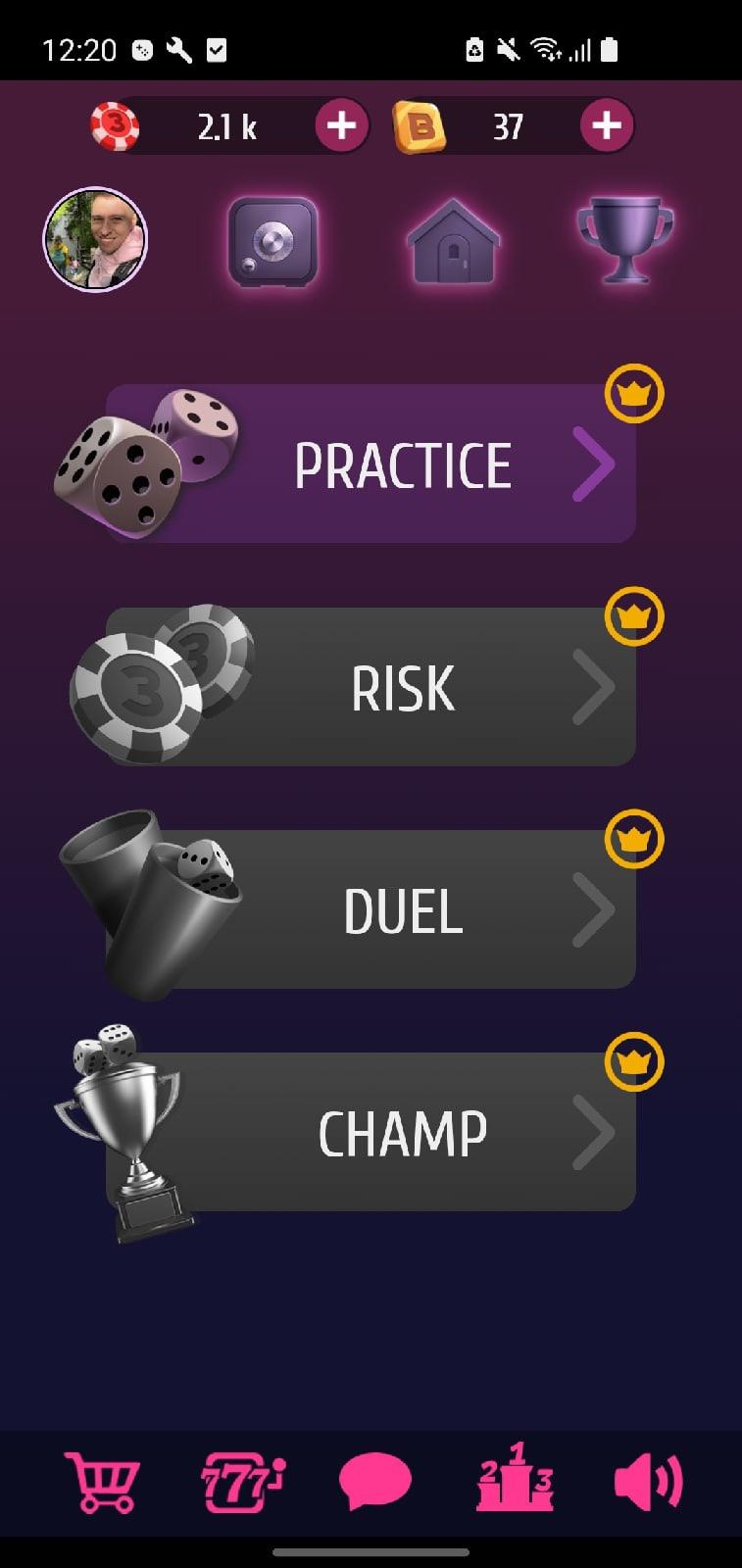Viewport: 742px width, 1568px height.
Task: Open the purple trophy icon
Action: coord(625,240)
